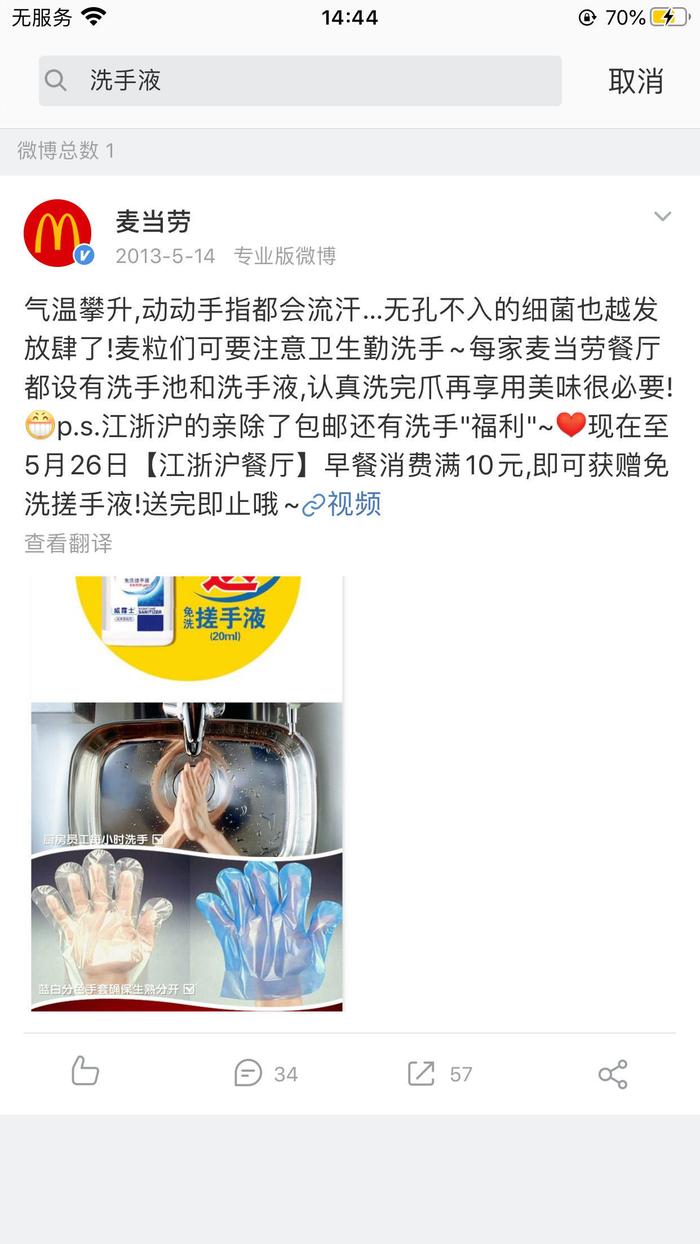The height and width of the screenshot is (1244, 700).
Task: Tap 查看翻译 to translate the post
Action: [x=68, y=543]
